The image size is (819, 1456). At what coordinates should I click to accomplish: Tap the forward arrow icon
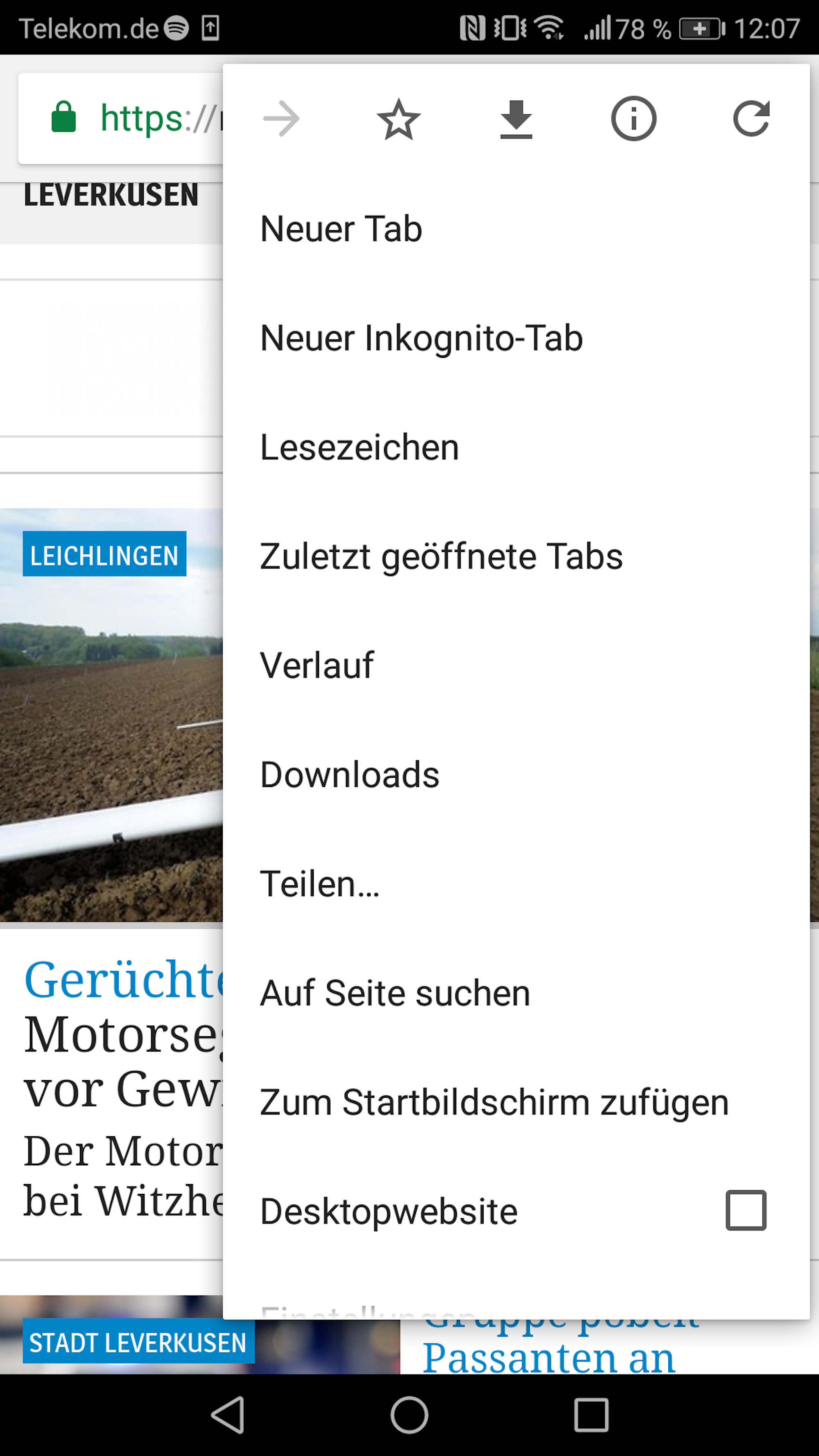(x=281, y=119)
